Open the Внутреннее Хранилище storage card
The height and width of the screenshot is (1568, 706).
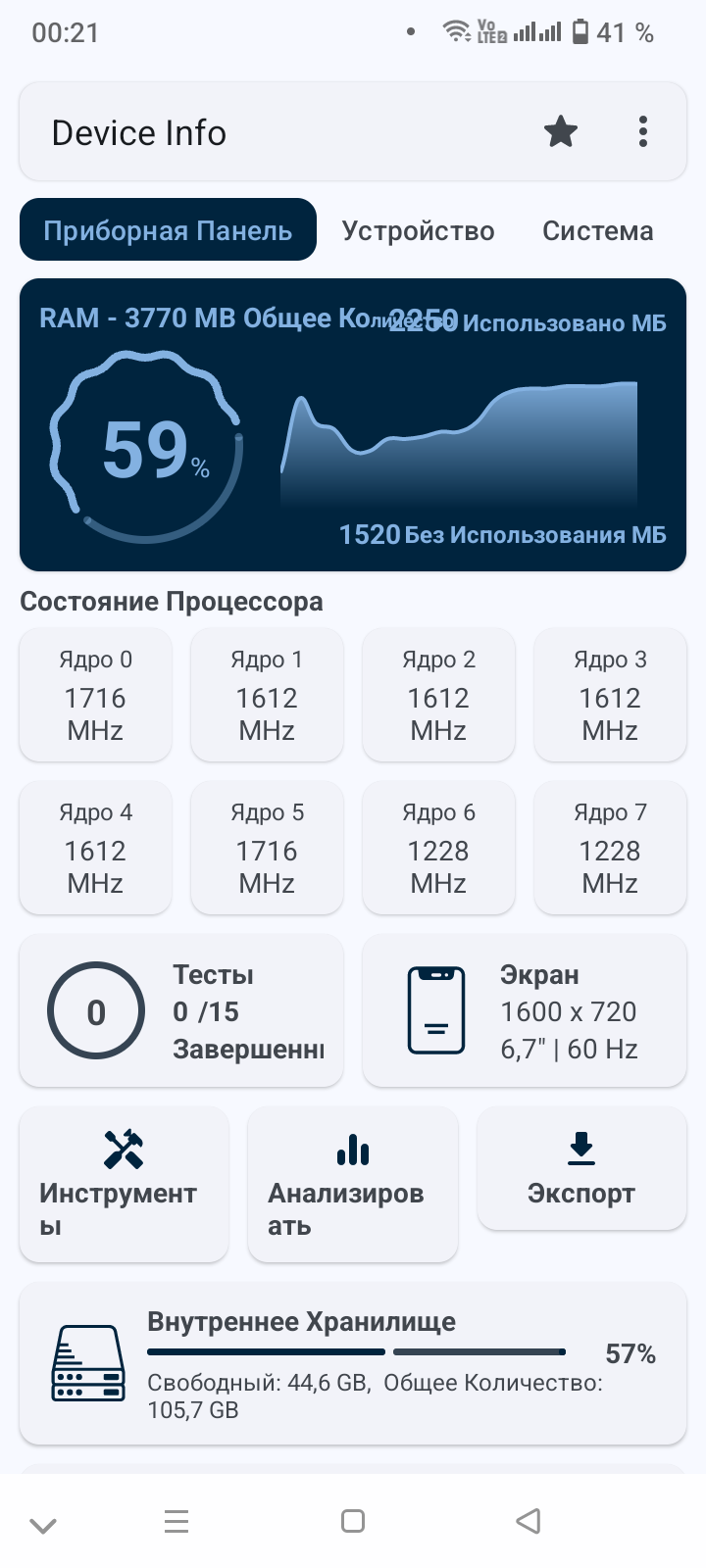coord(353,1364)
